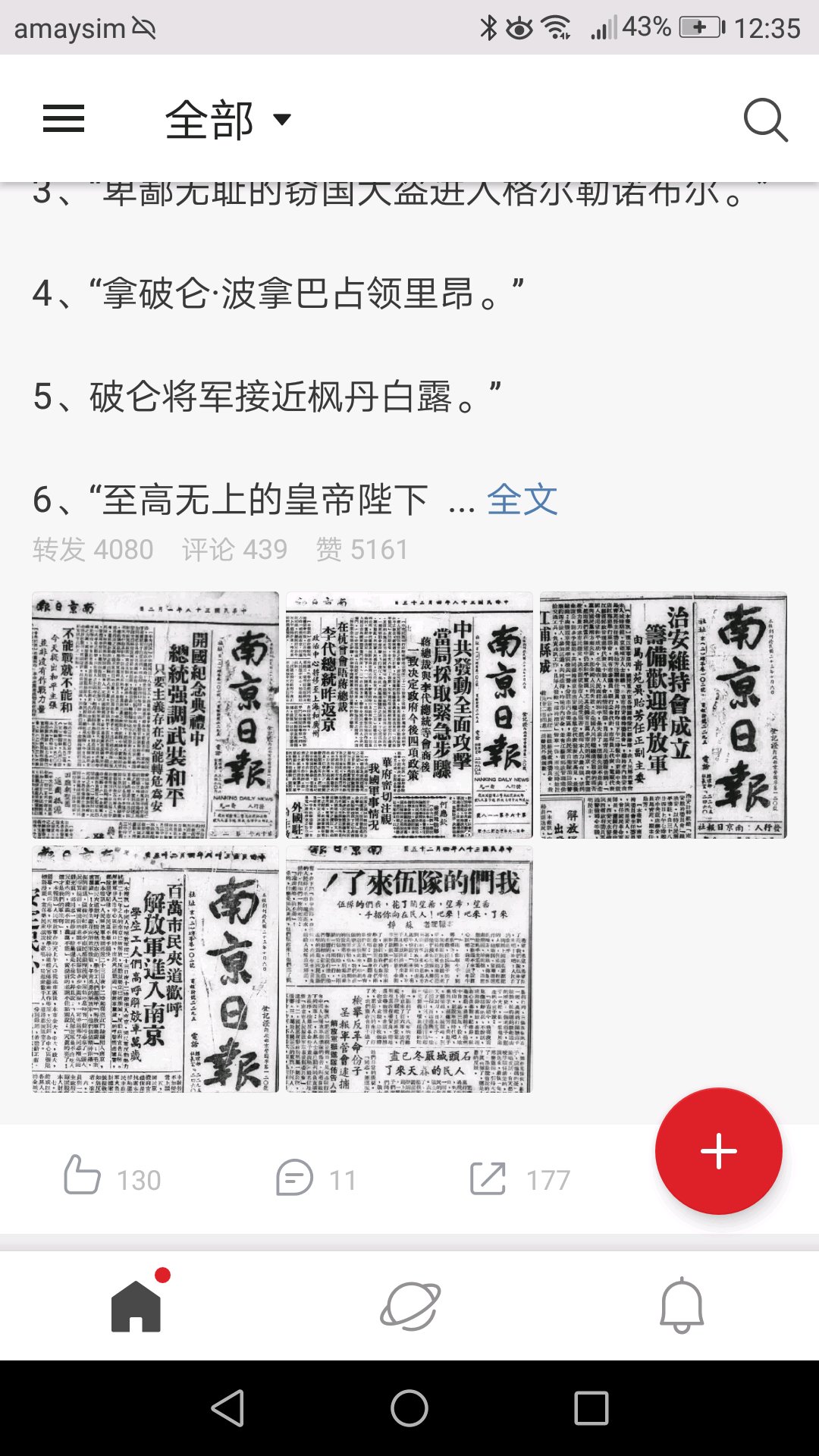Open the newspaper image 中共發動全面攻擊
The image size is (819, 1456).
tap(409, 715)
